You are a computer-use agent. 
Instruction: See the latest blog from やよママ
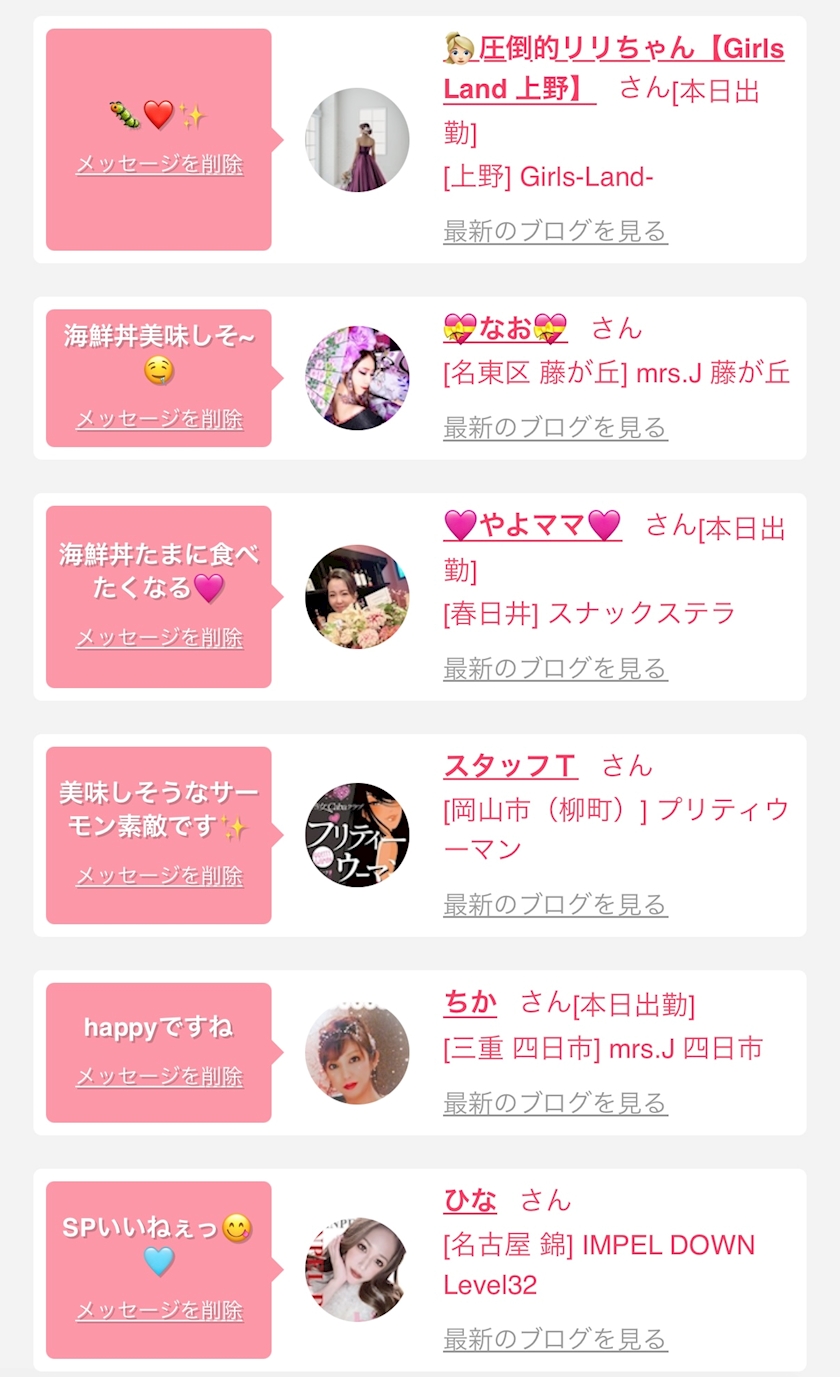(555, 668)
